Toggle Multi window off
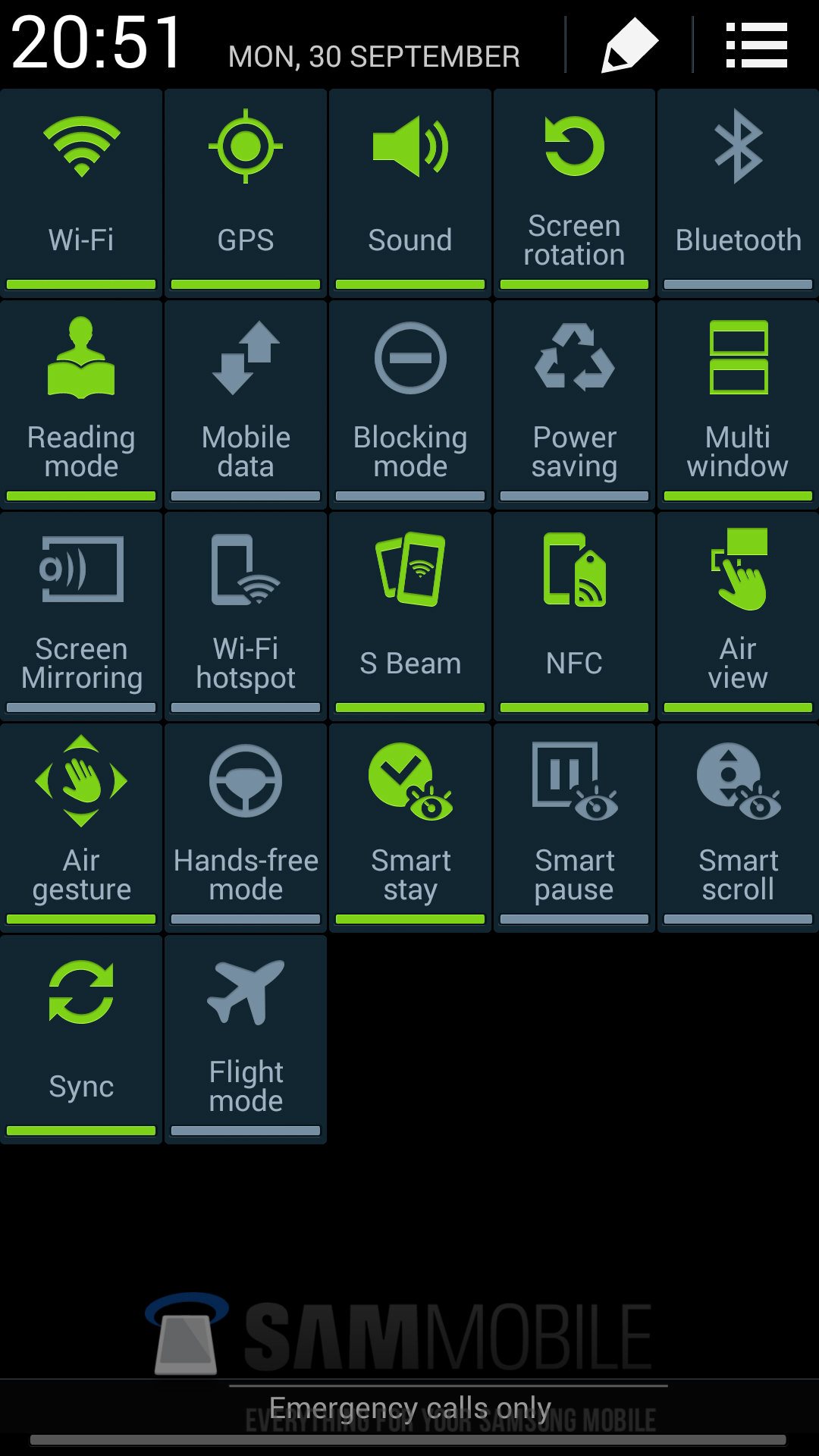This screenshot has width=819, height=1456. click(x=738, y=403)
